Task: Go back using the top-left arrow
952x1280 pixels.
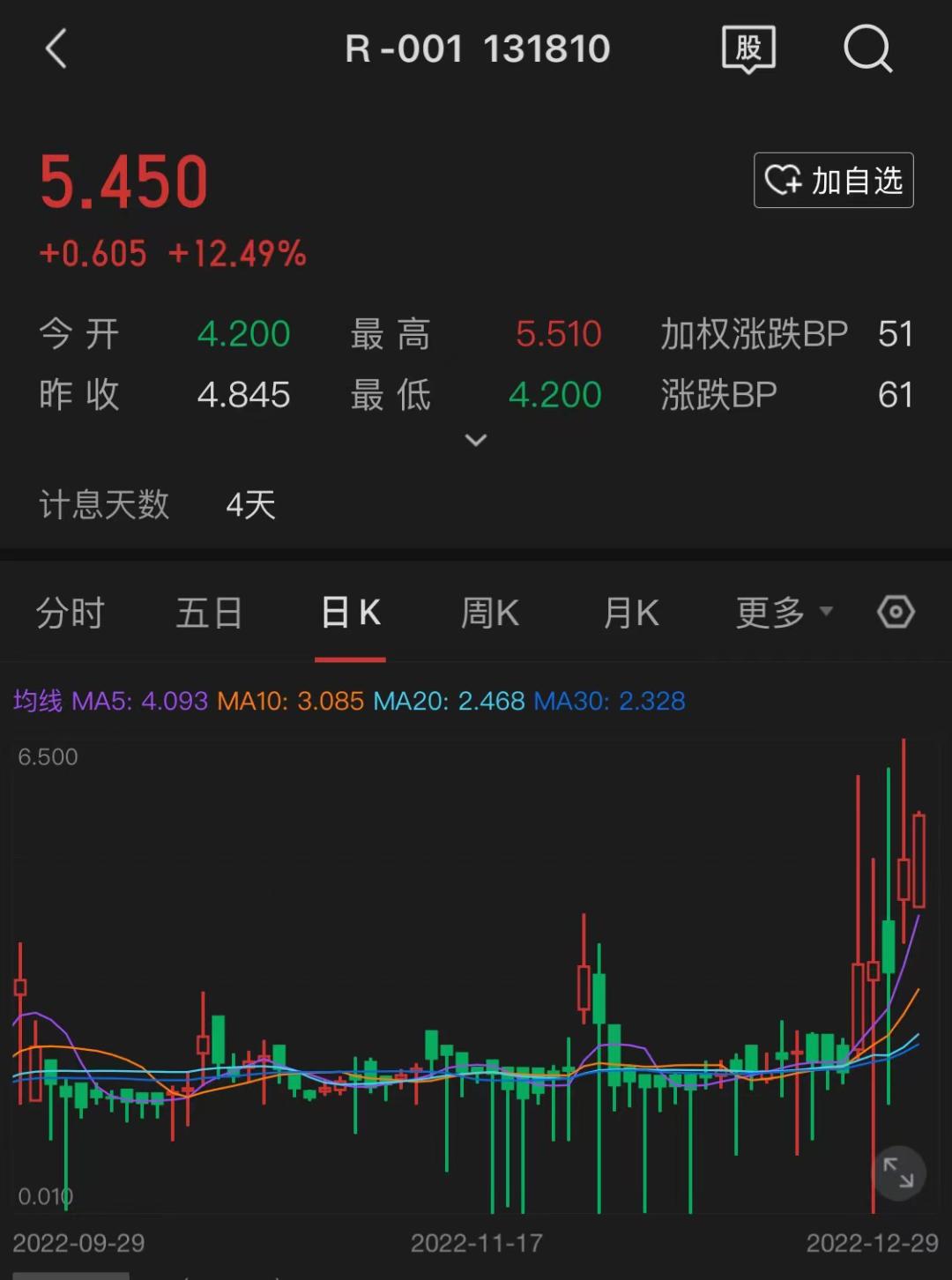Action: (56, 48)
